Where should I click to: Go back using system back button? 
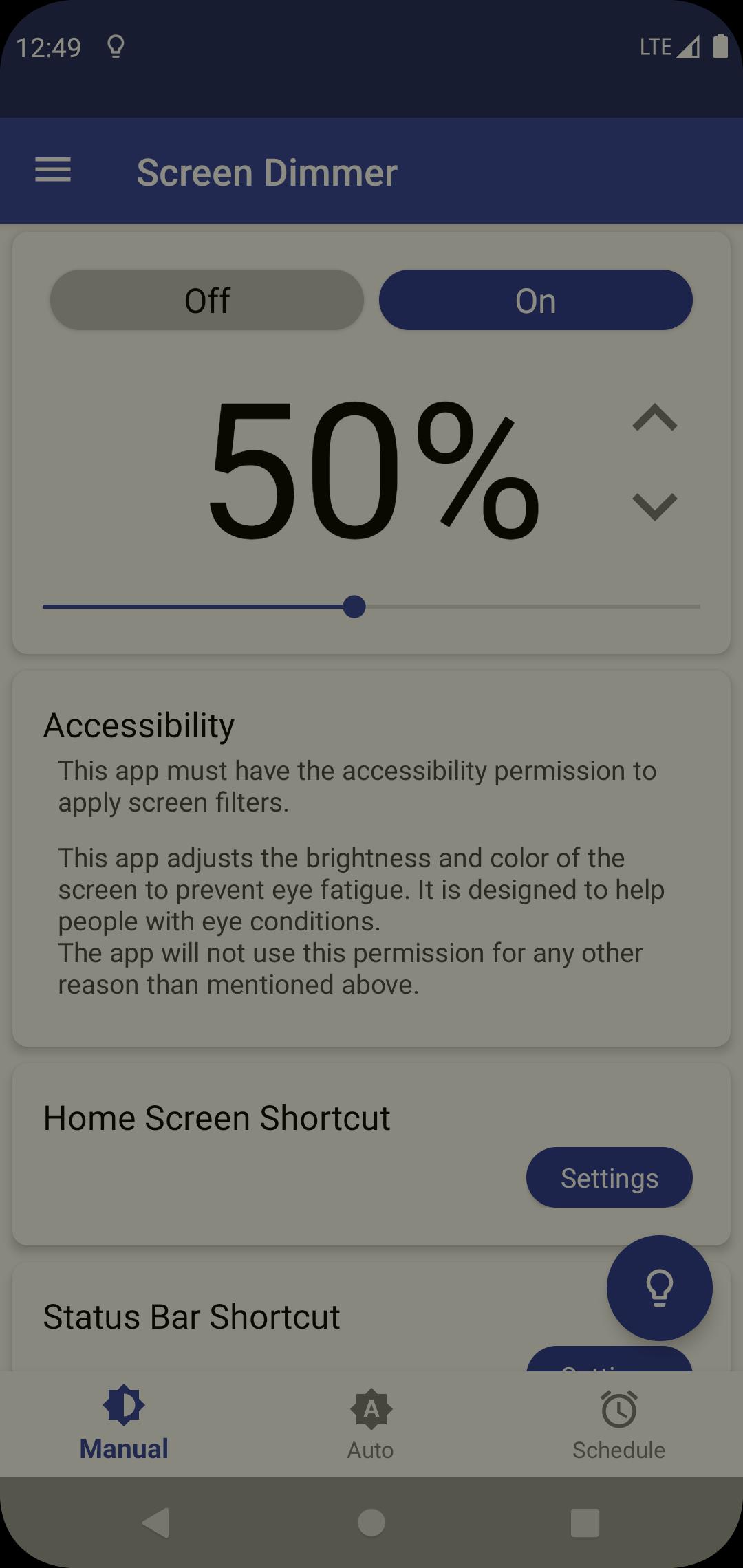tap(155, 1523)
